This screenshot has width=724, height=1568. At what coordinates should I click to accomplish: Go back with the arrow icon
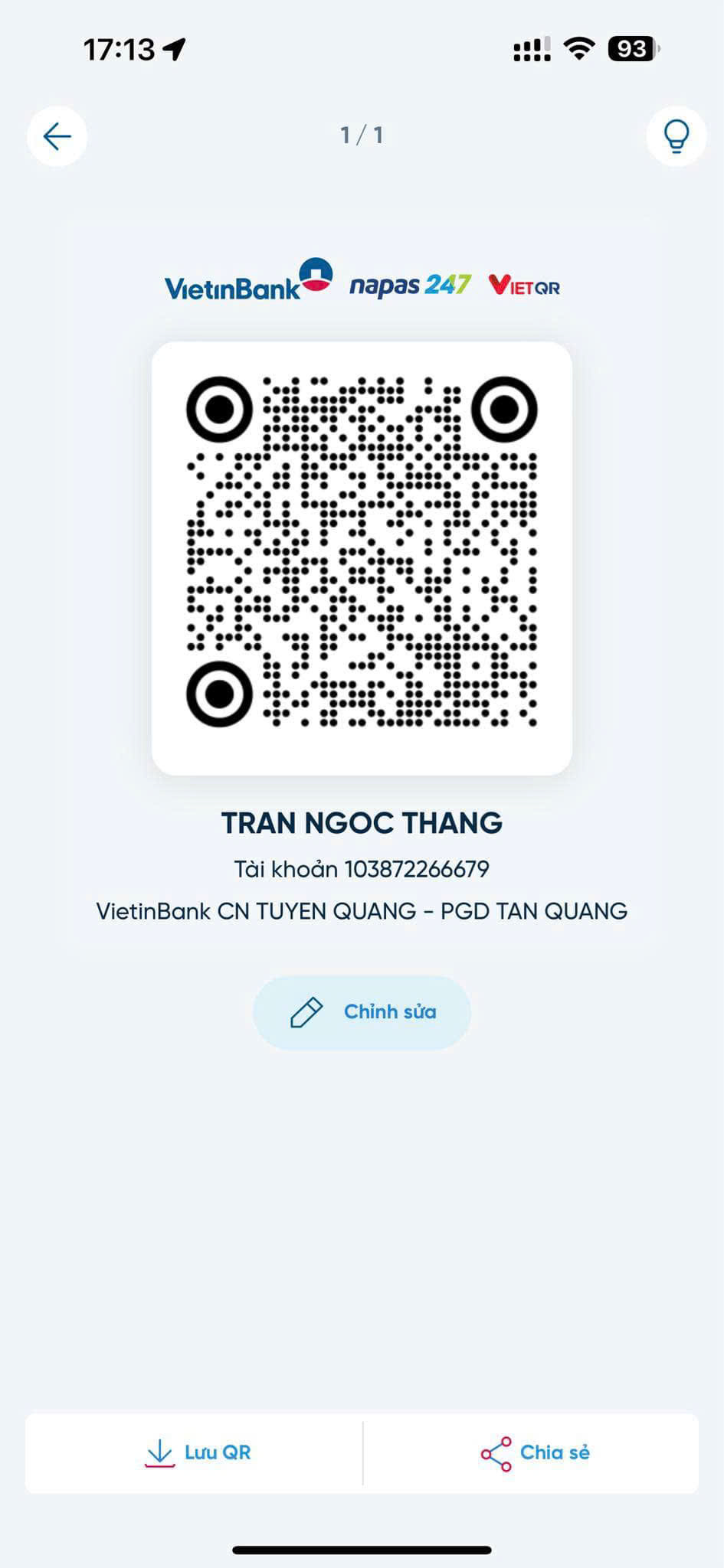(x=57, y=136)
